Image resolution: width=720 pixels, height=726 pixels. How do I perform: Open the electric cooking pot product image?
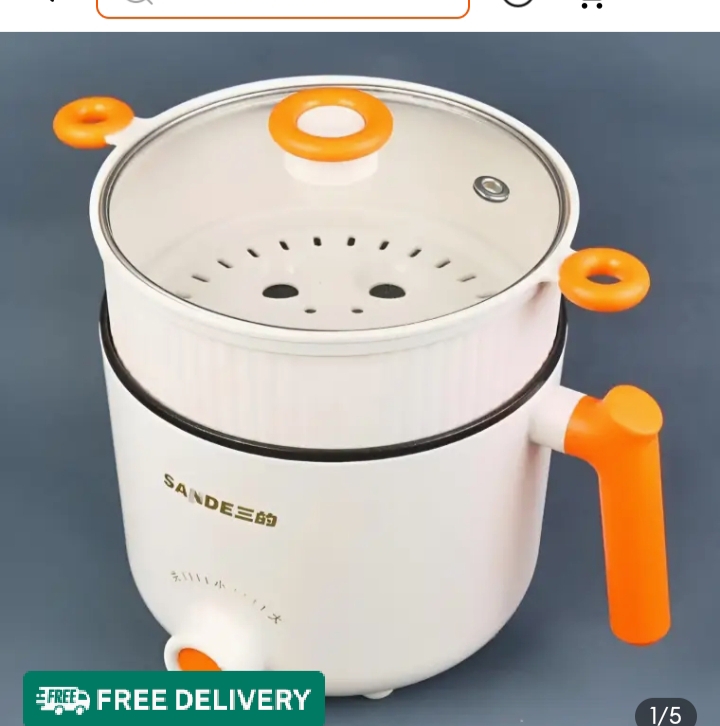(360, 380)
